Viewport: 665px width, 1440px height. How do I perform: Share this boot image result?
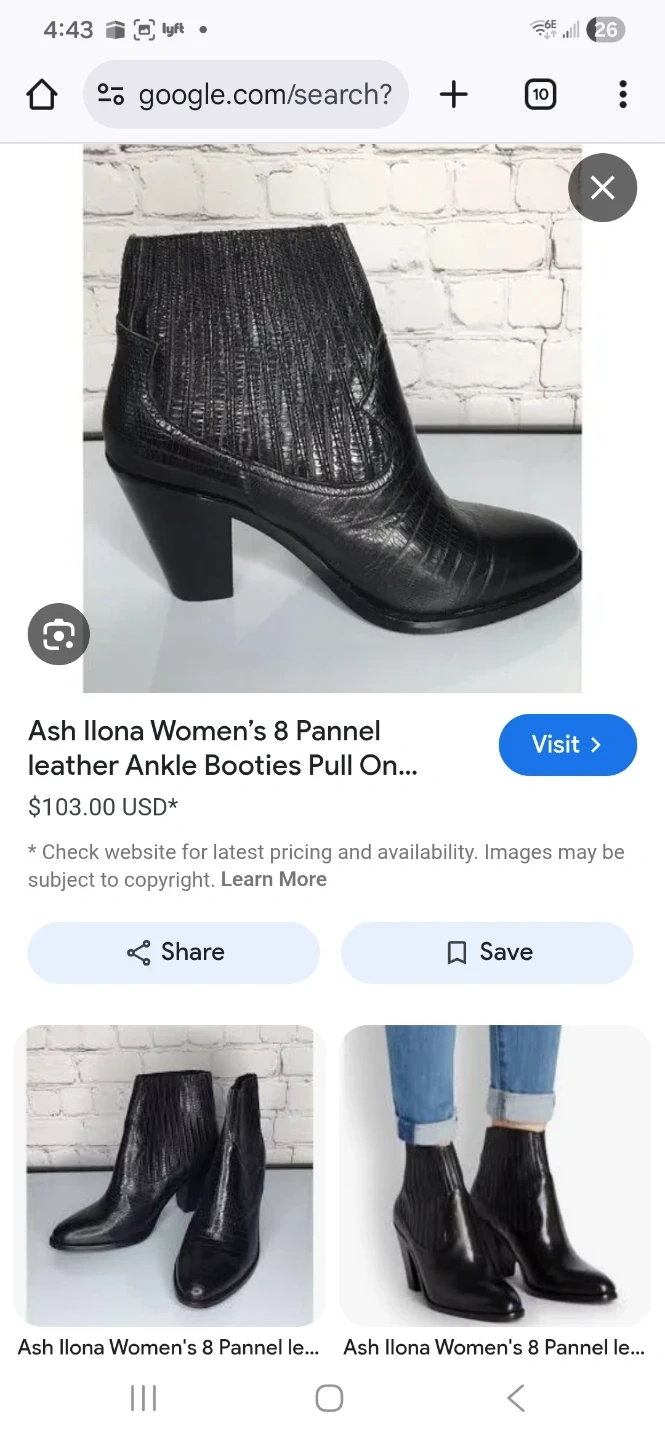[174, 952]
